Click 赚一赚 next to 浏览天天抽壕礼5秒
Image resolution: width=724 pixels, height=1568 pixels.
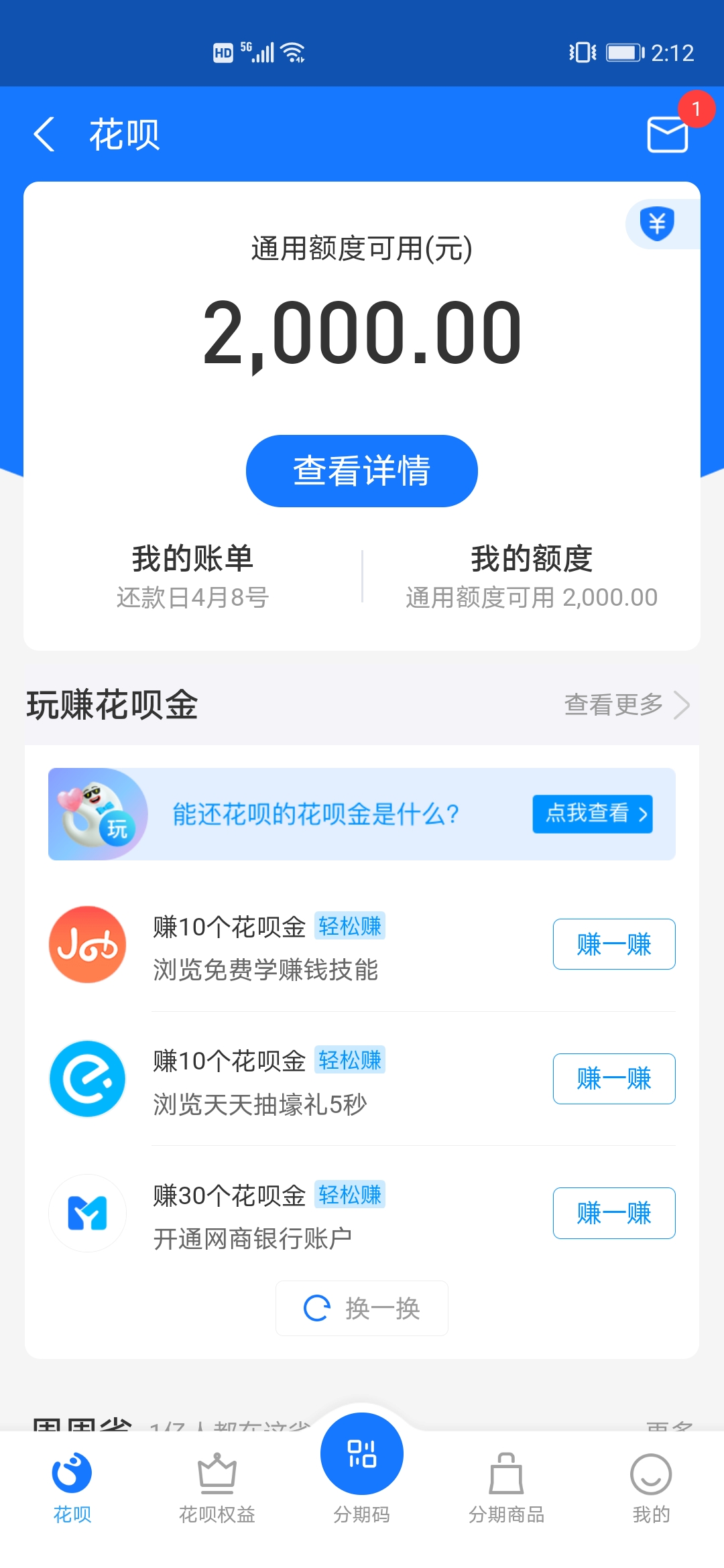point(613,1079)
